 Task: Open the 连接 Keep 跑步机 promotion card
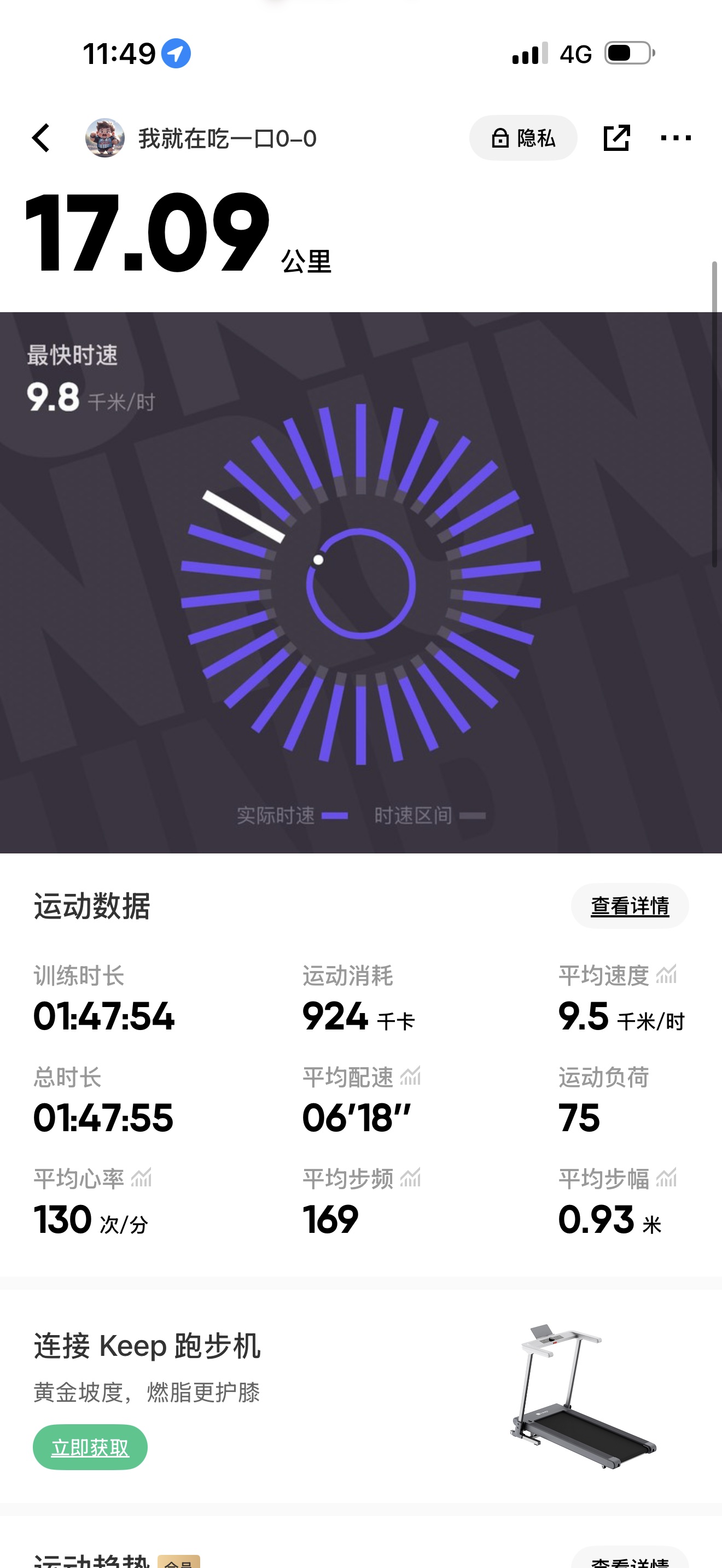tap(361, 1397)
